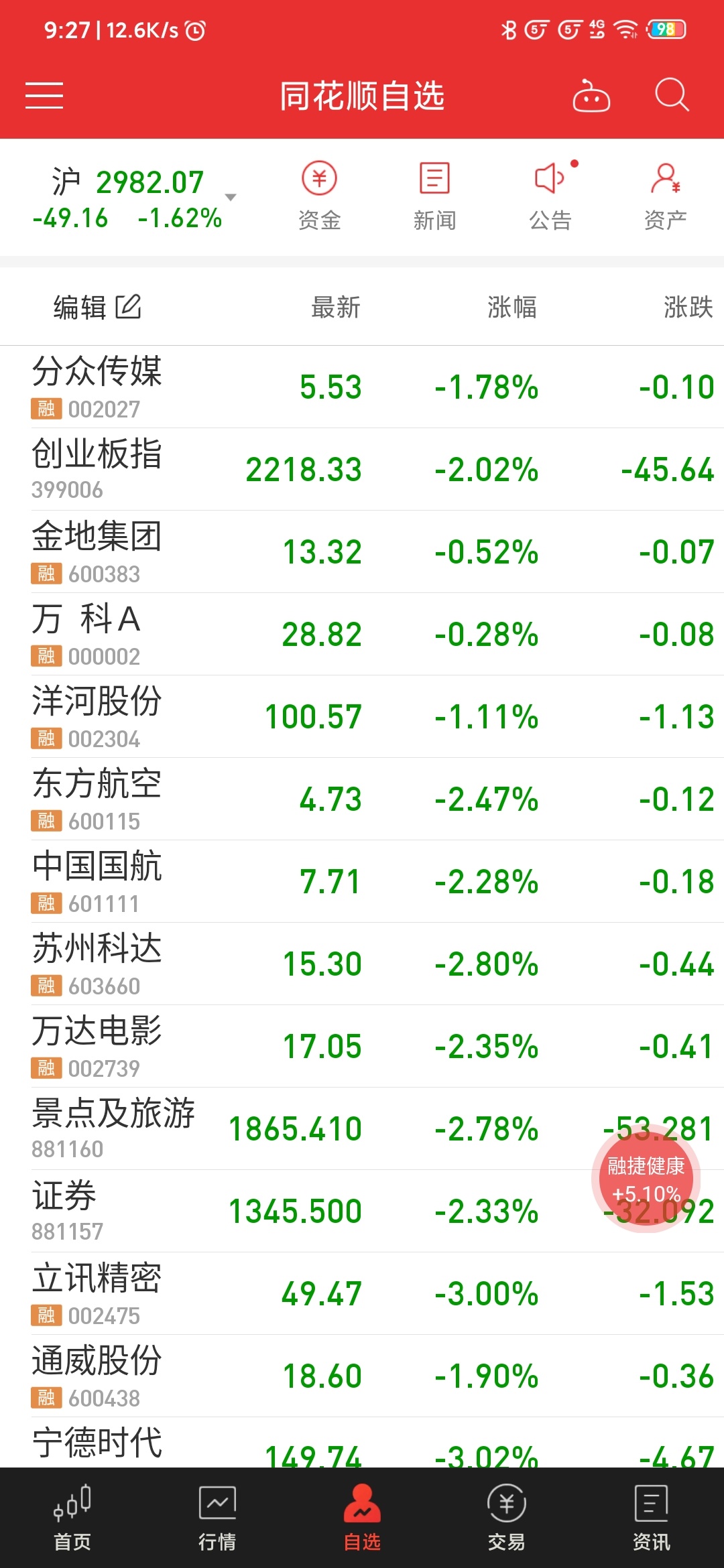Tap 编辑 to edit the watchlist
Image resolution: width=724 pixels, height=1568 pixels.
[x=97, y=308]
